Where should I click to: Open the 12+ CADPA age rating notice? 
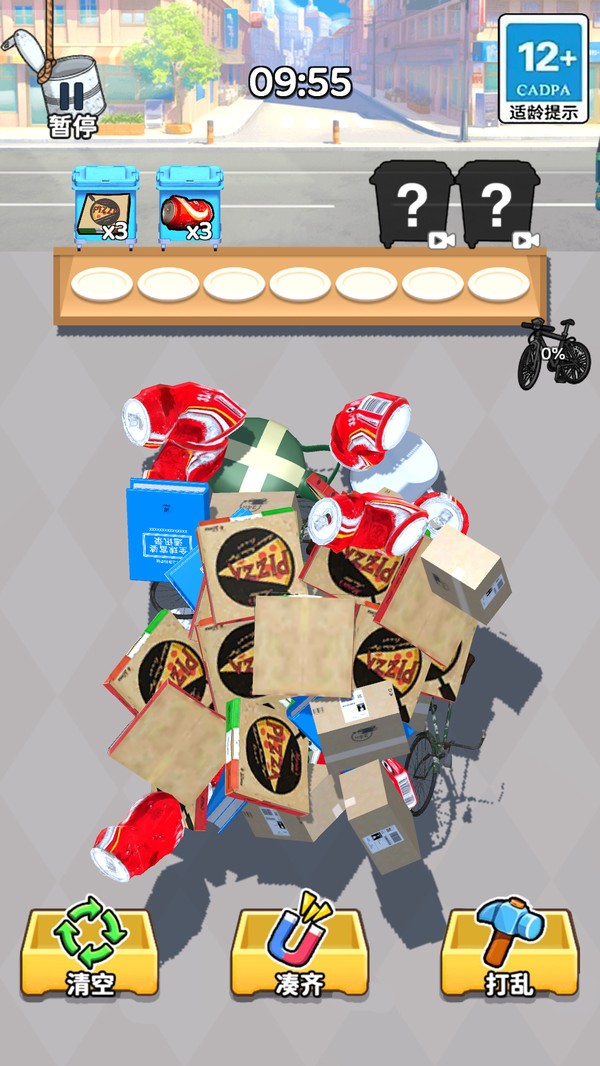pos(543,69)
